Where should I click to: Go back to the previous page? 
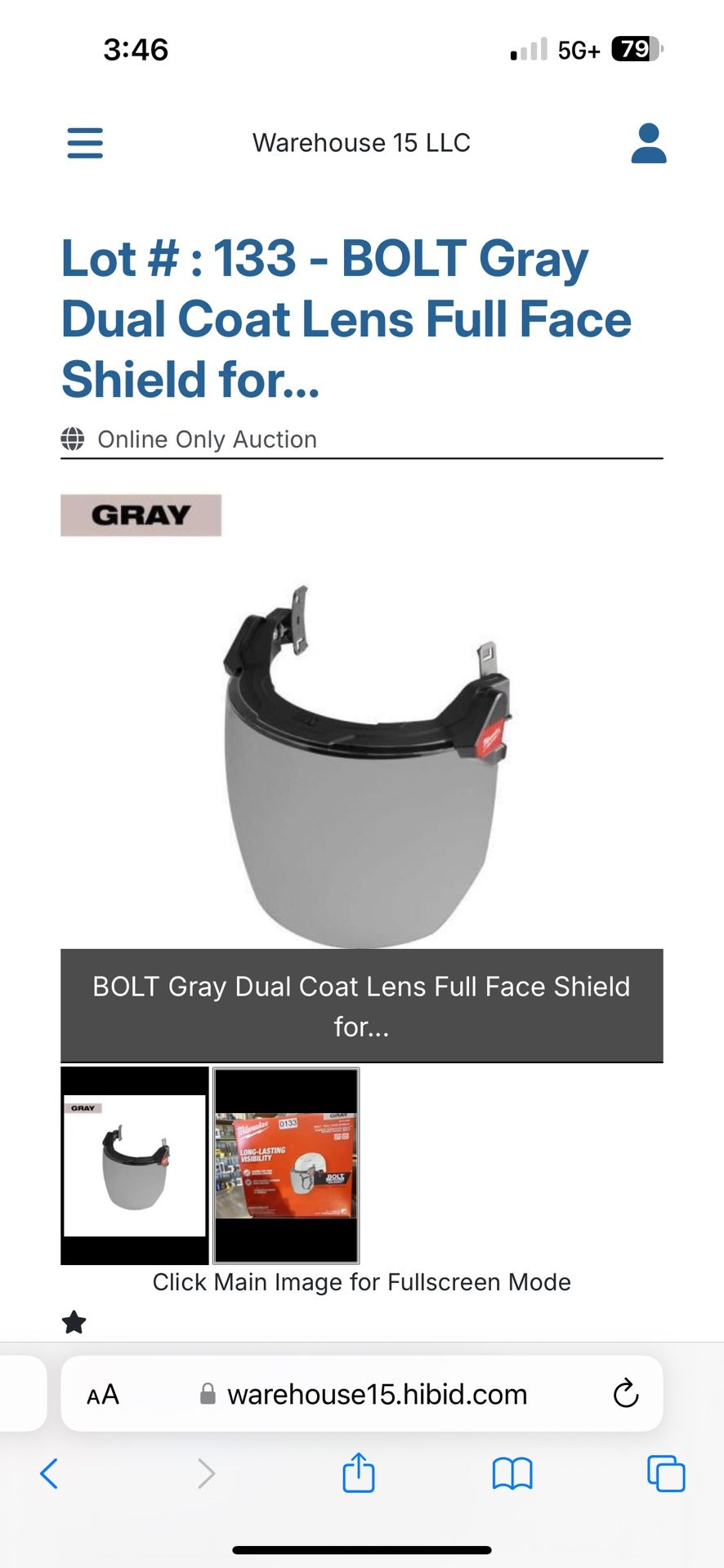(49, 1474)
